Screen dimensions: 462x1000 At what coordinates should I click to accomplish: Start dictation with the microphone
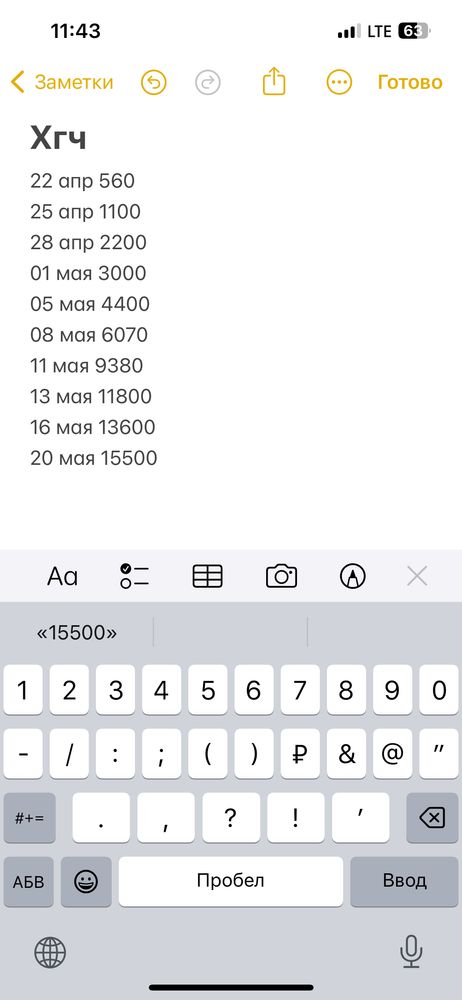[x=411, y=953]
